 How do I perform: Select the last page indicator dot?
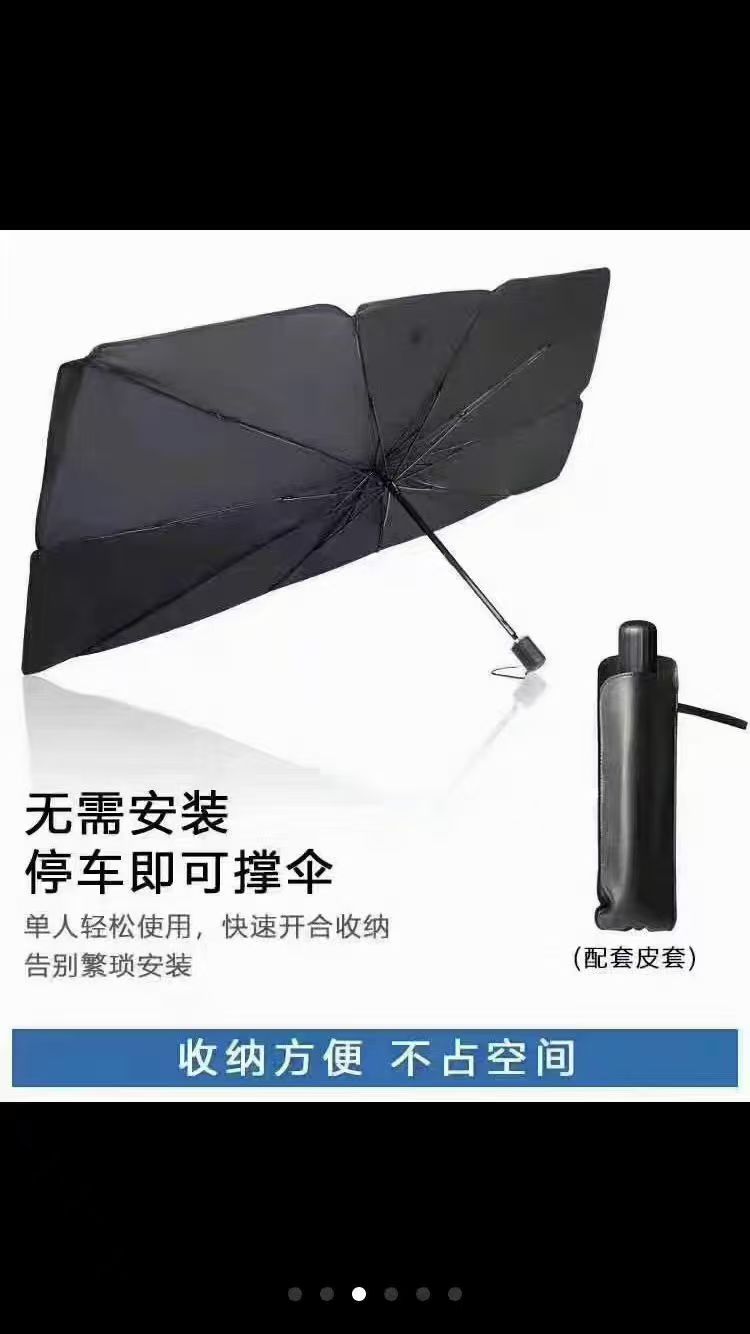coord(455,1294)
